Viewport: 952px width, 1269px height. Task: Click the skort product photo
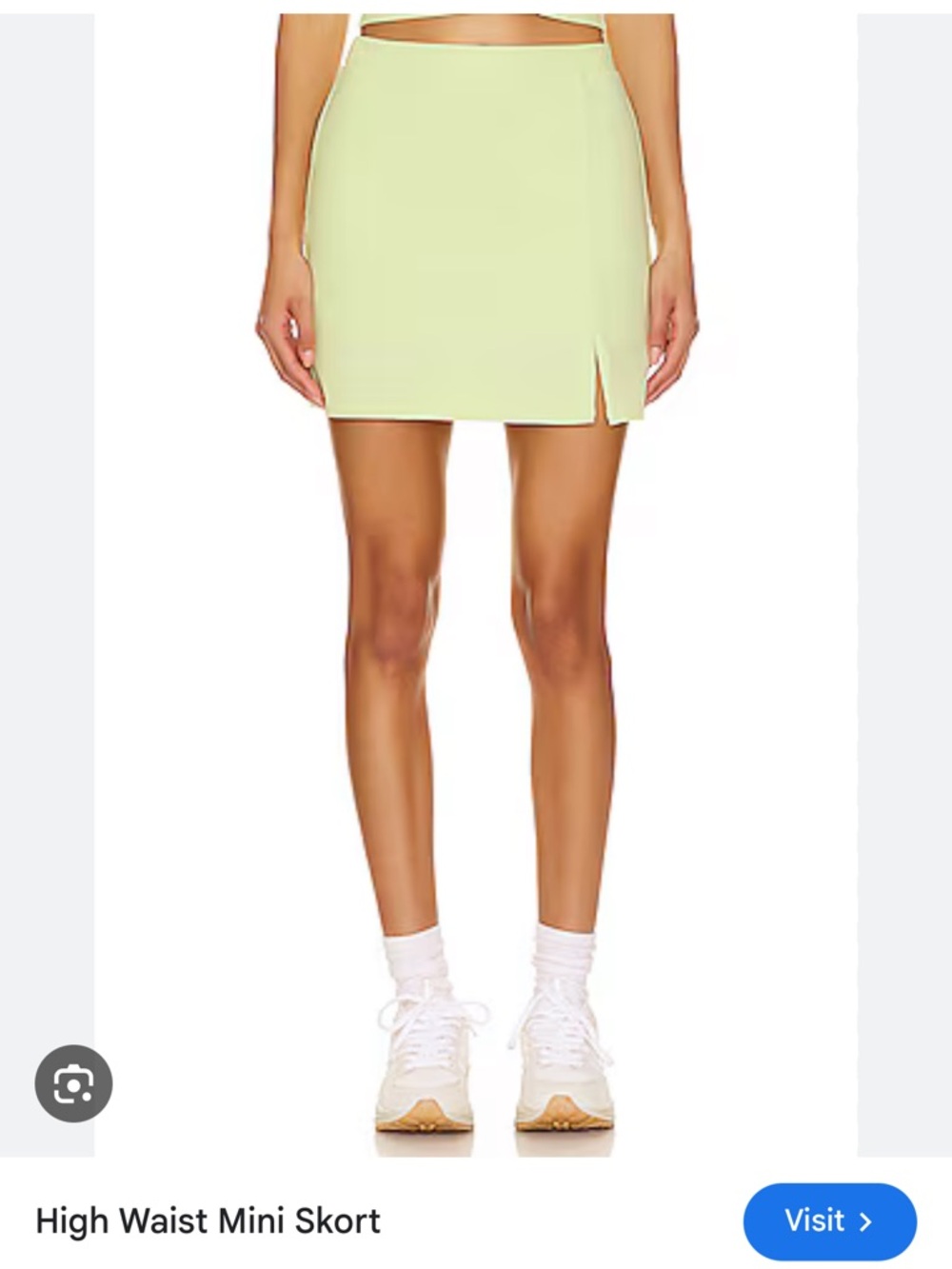476,571
